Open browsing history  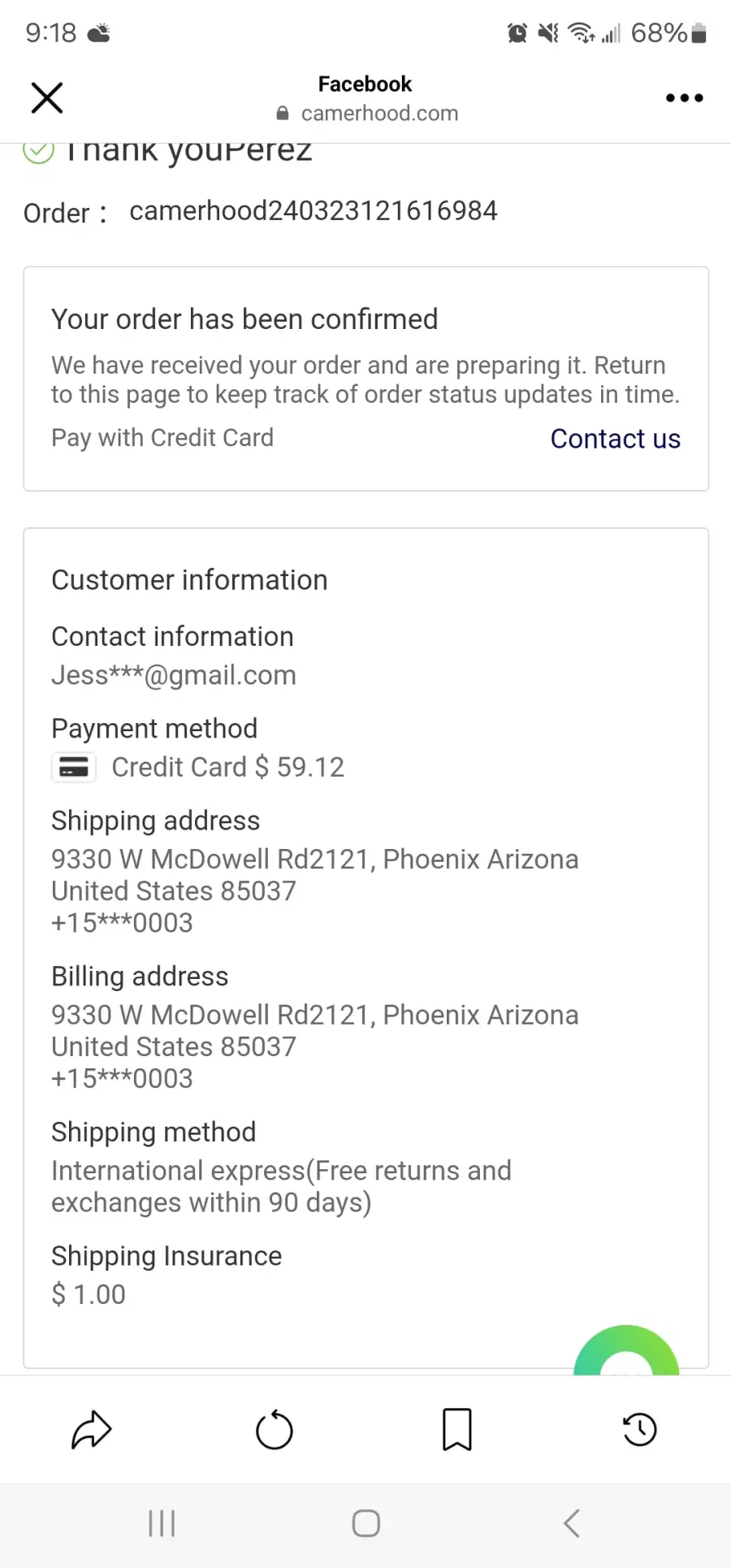click(639, 1430)
